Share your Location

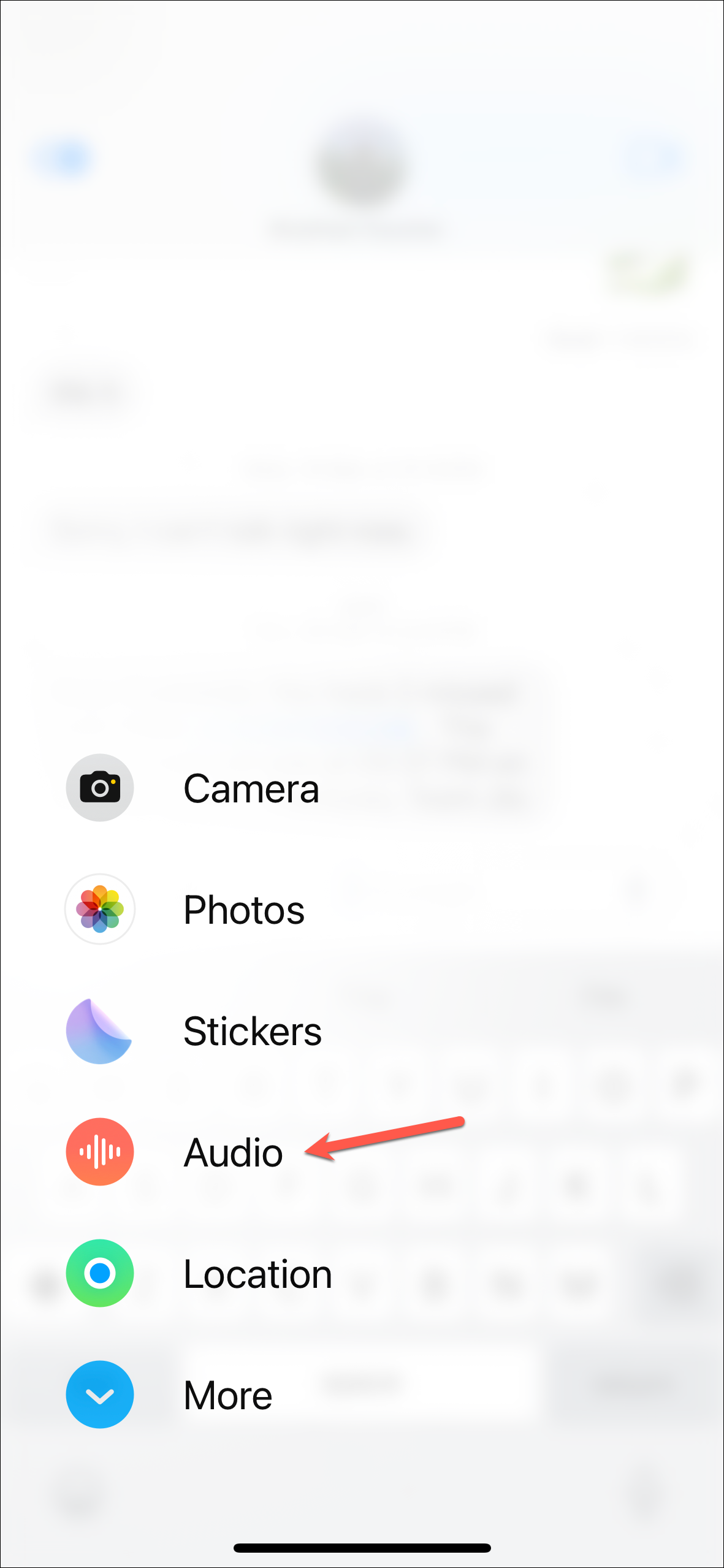pyautogui.click(x=100, y=1273)
